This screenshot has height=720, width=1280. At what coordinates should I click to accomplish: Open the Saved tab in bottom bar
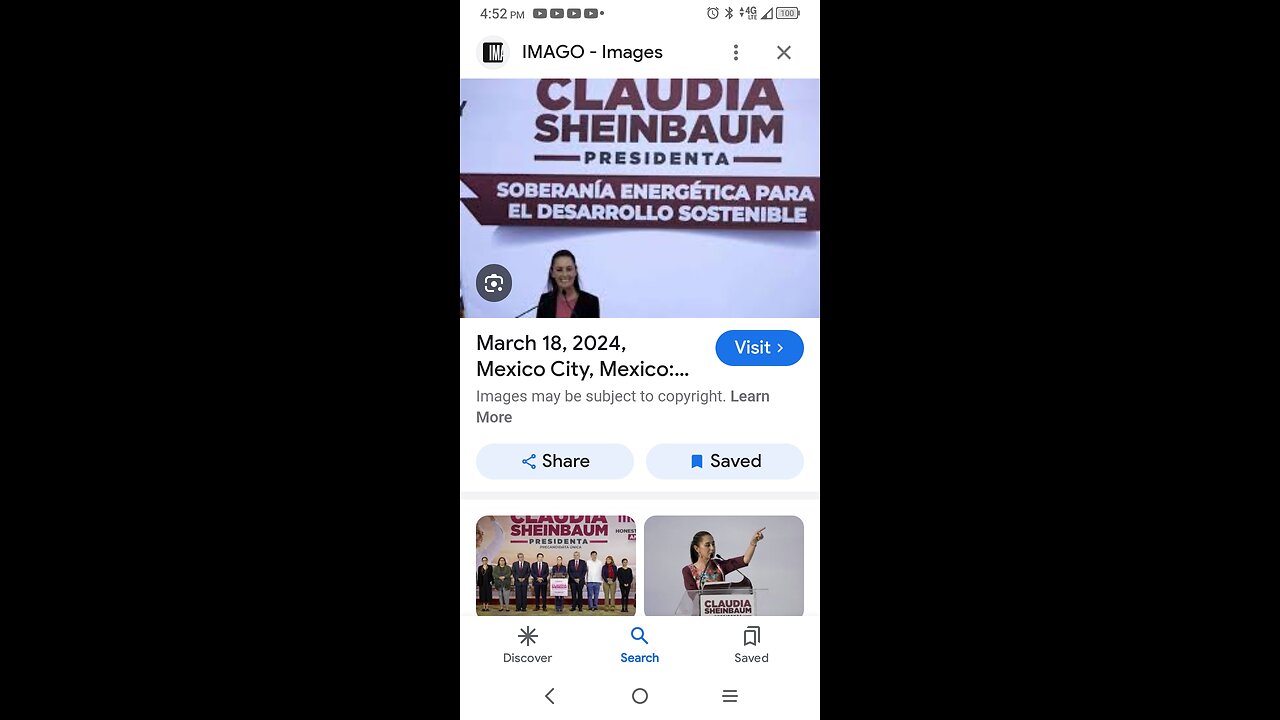pyautogui.click(x=751, y=645)
